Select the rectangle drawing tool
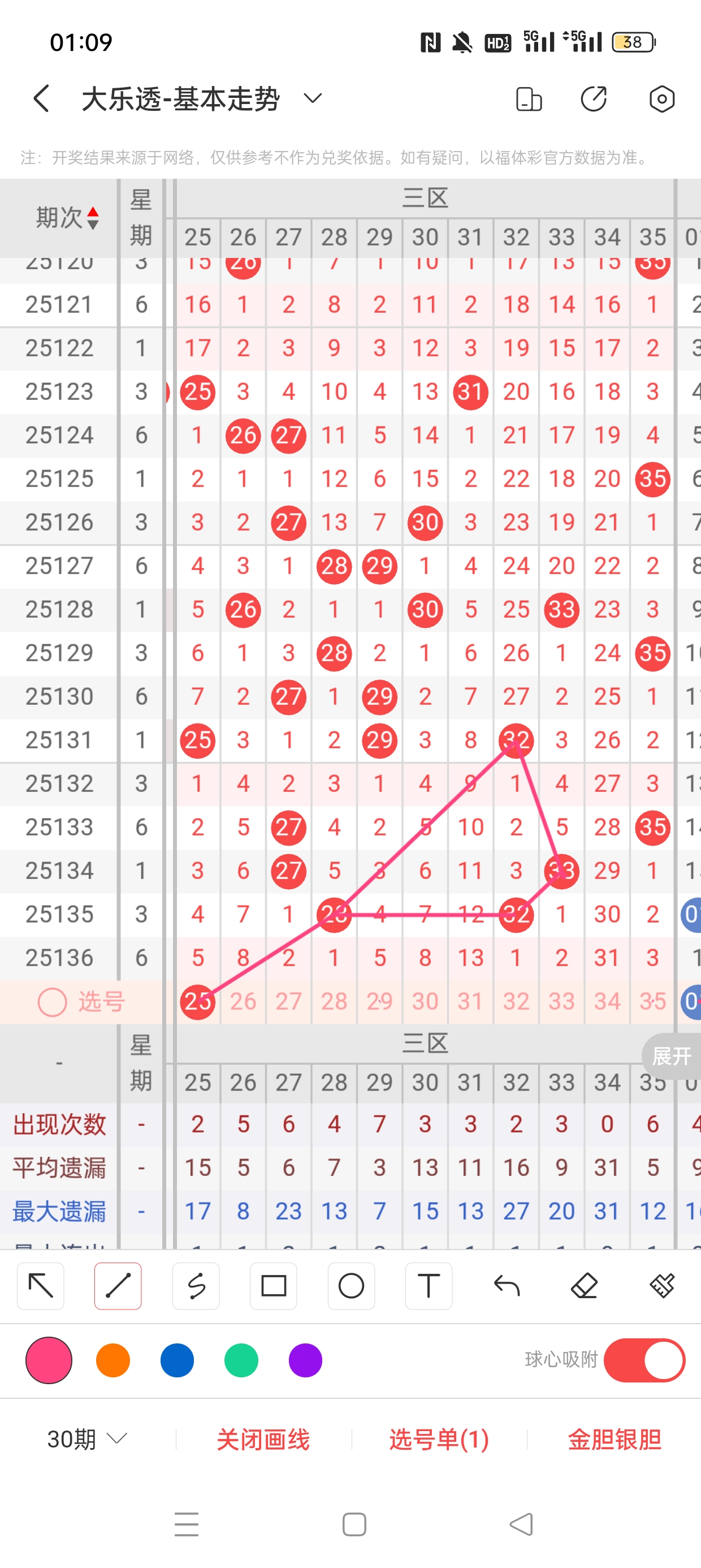 [x=273, y=1286]
